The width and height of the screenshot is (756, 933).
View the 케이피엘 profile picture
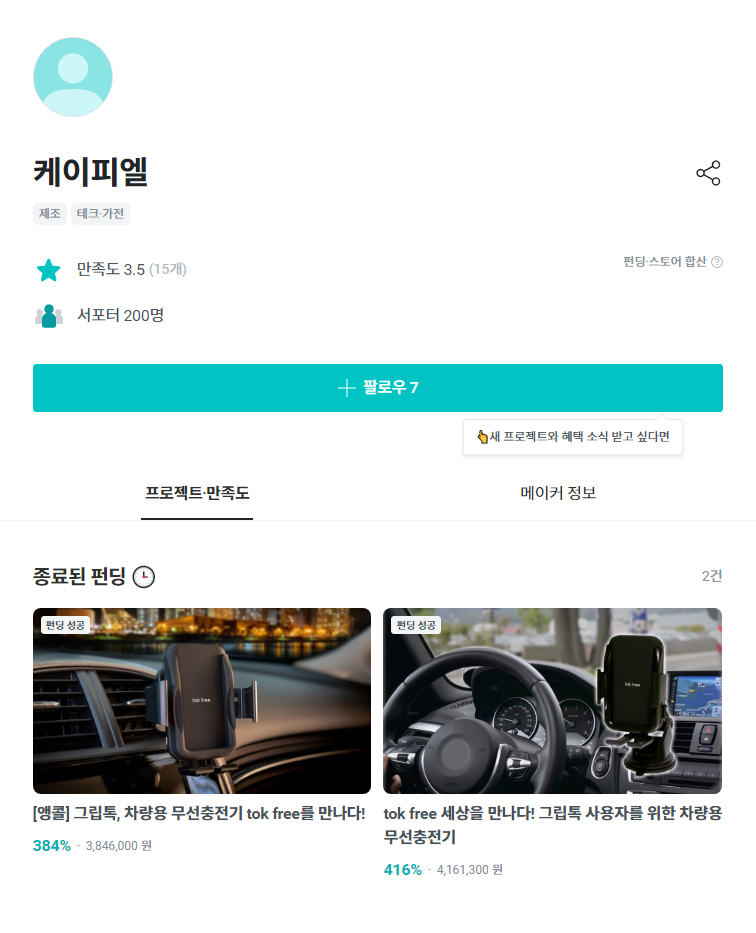tap(73, 77)
